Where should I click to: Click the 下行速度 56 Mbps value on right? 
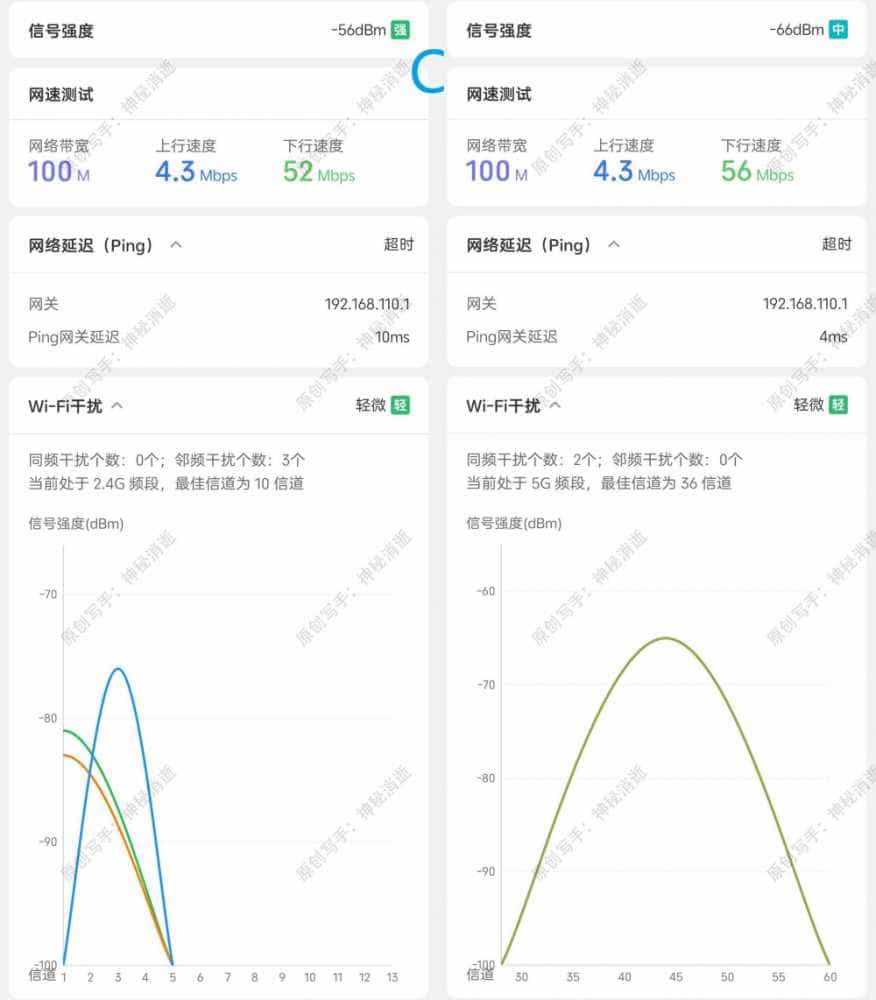tap(755, 173)
